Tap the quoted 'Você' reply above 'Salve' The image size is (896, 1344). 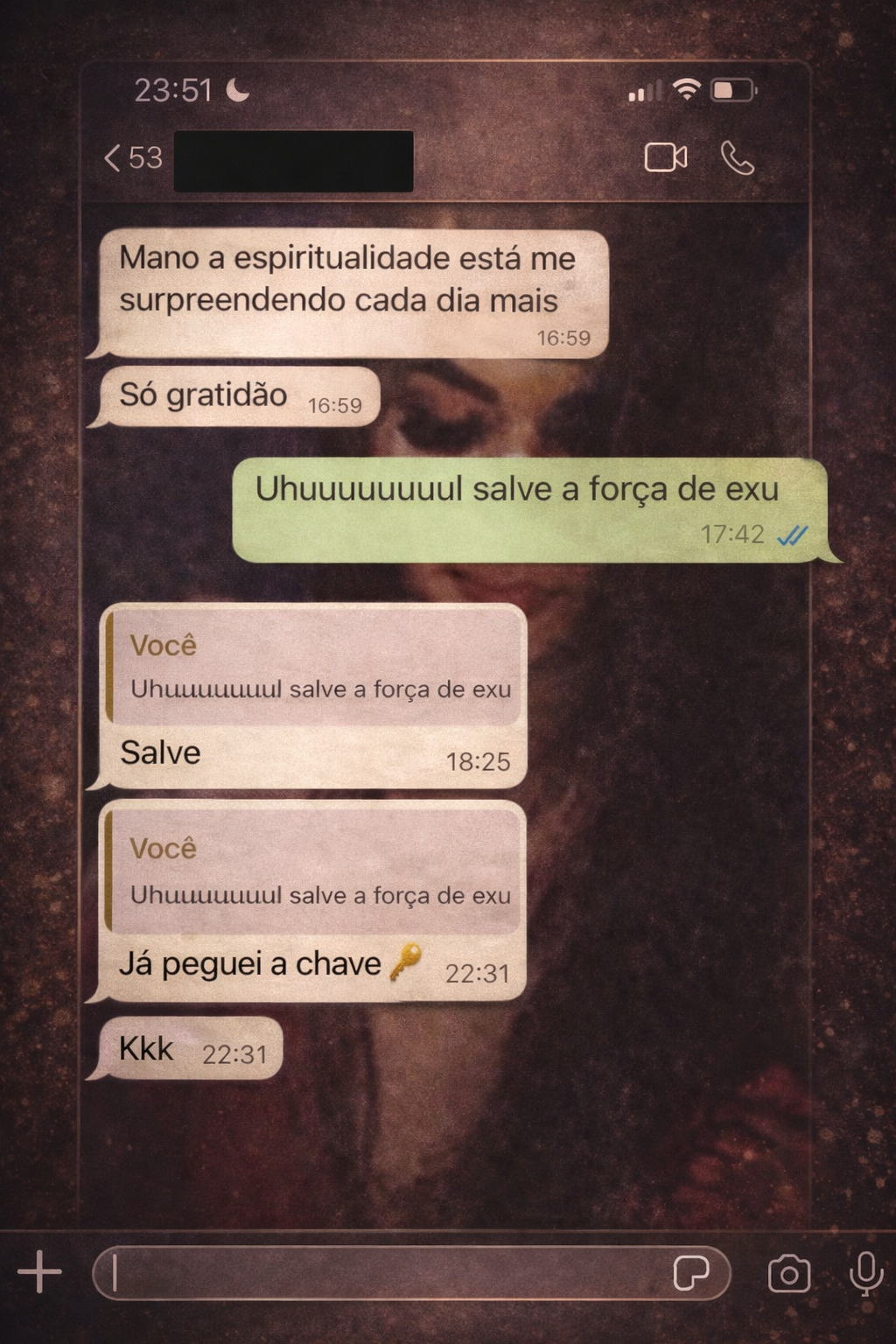315,669
